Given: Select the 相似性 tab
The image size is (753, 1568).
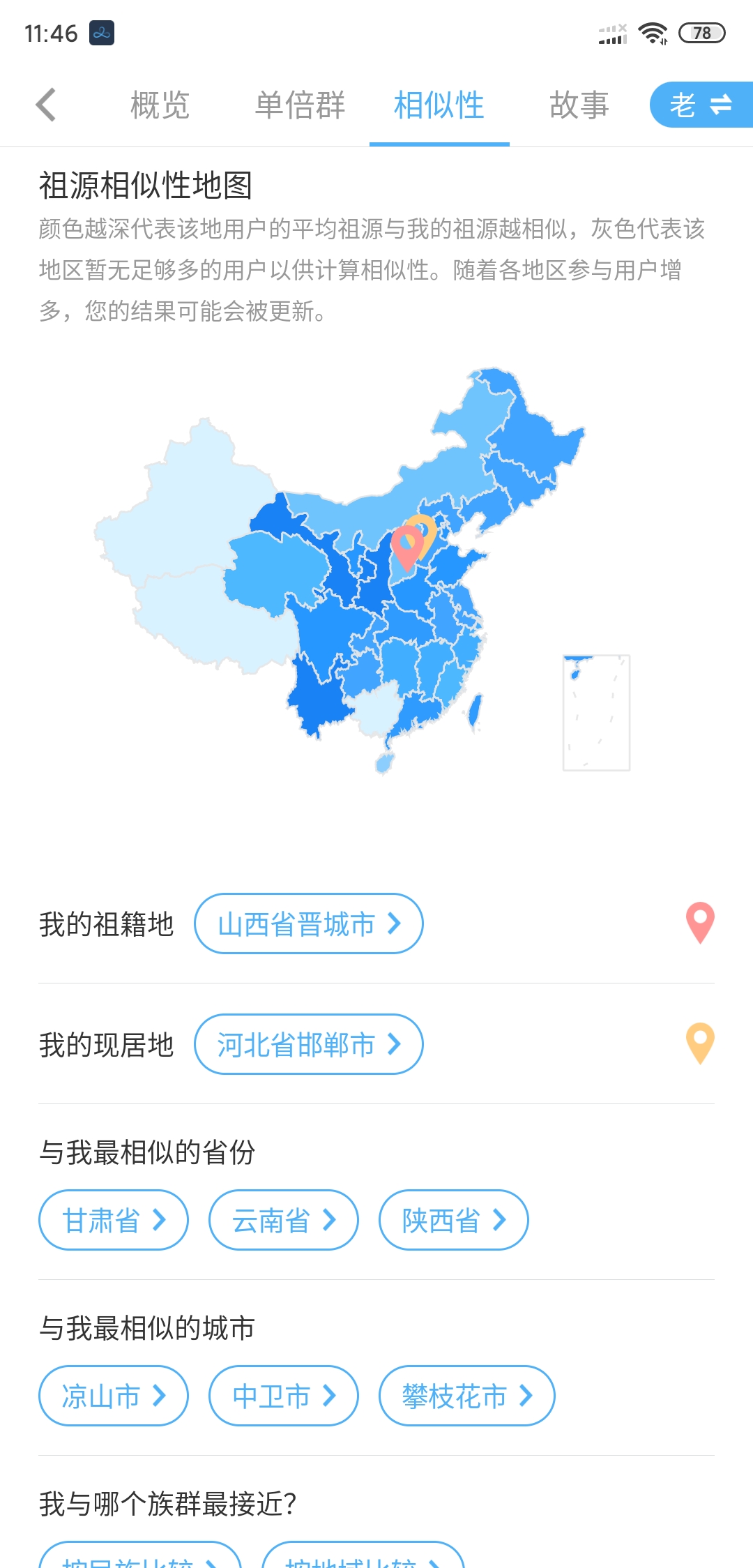Looking at the screenshot, I should point(439,105).
